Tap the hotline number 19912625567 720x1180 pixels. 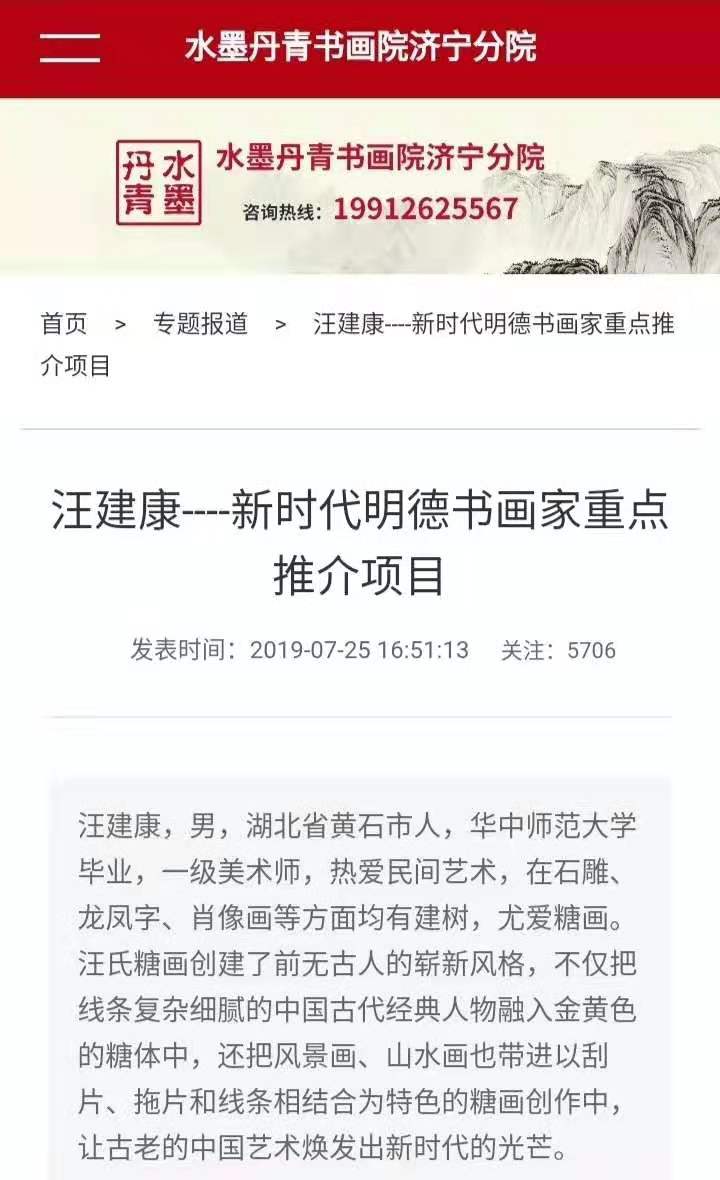click(x=425, y=209)
